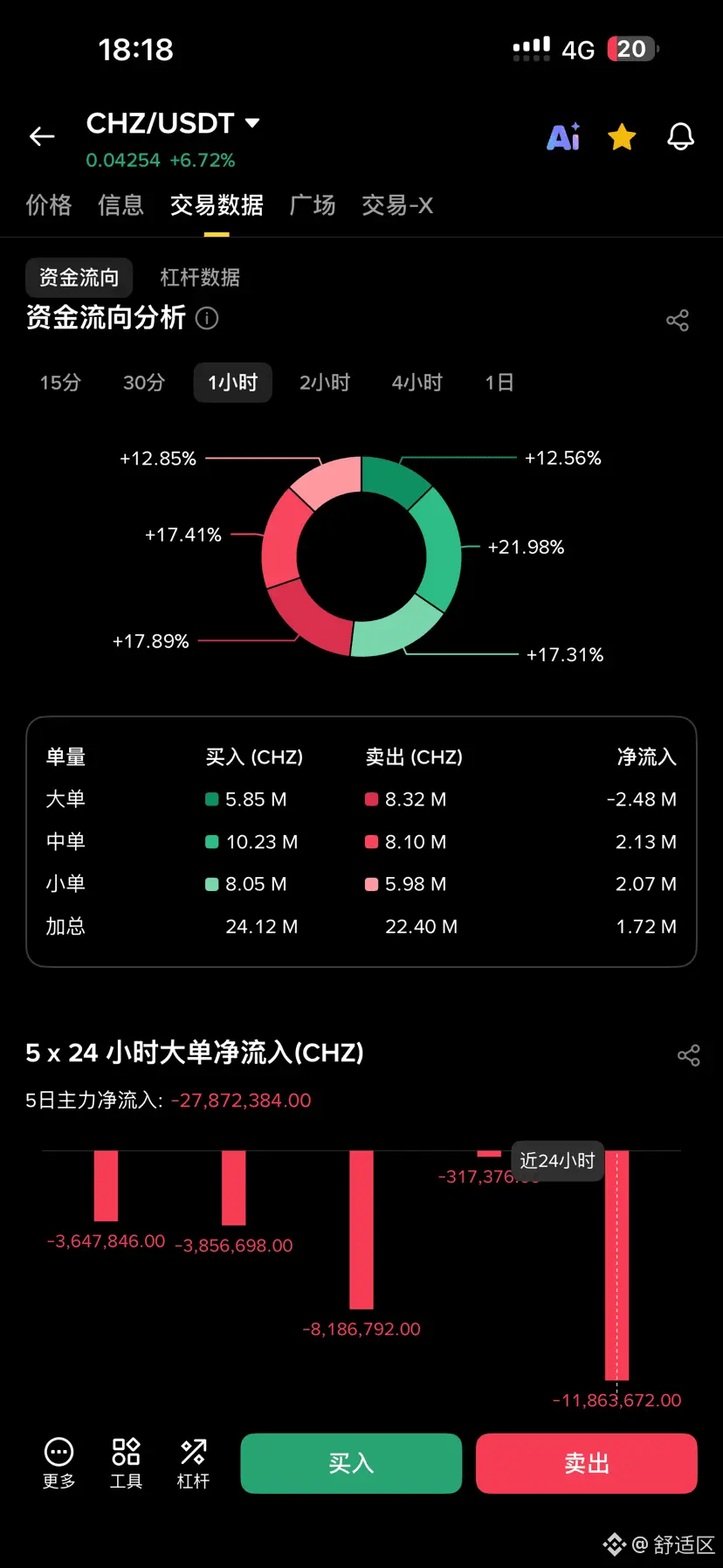Select the 杠杆数据 sub-tab

click(x=200, y=278)
